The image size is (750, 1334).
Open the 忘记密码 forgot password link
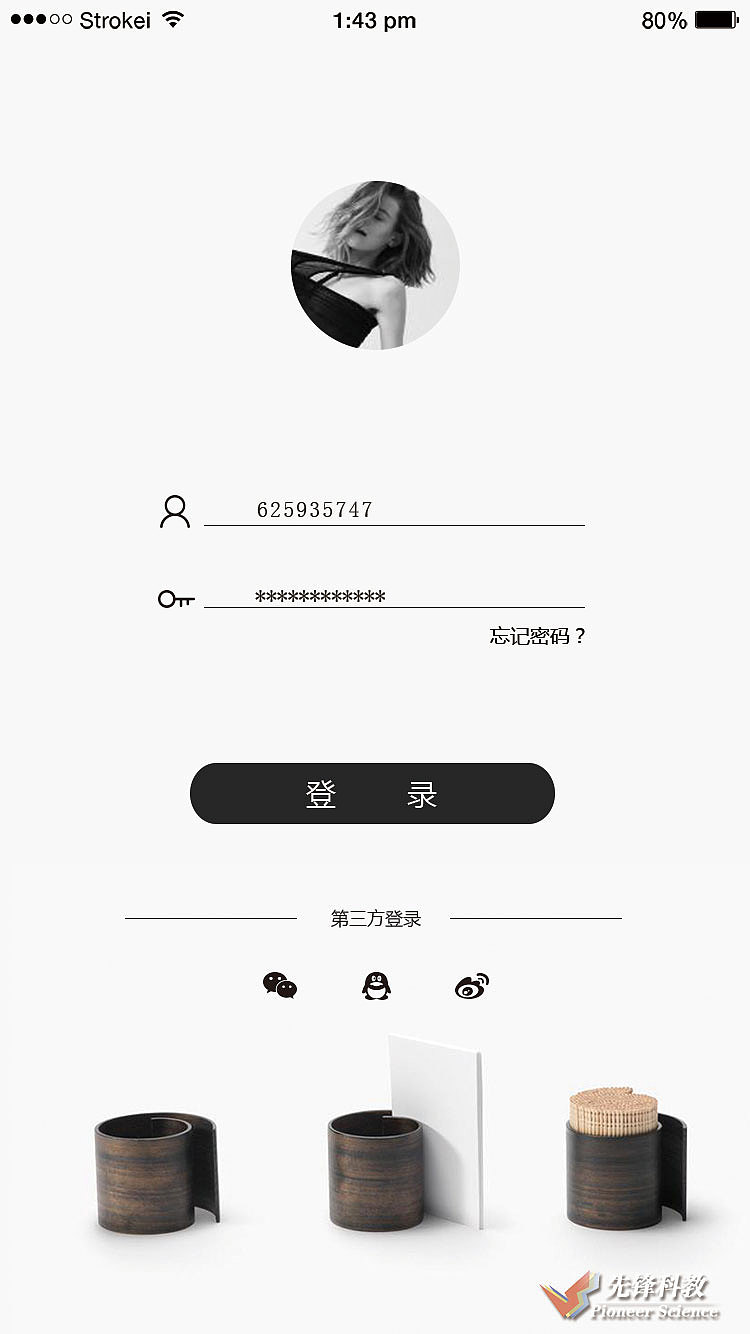pos(537,636)
